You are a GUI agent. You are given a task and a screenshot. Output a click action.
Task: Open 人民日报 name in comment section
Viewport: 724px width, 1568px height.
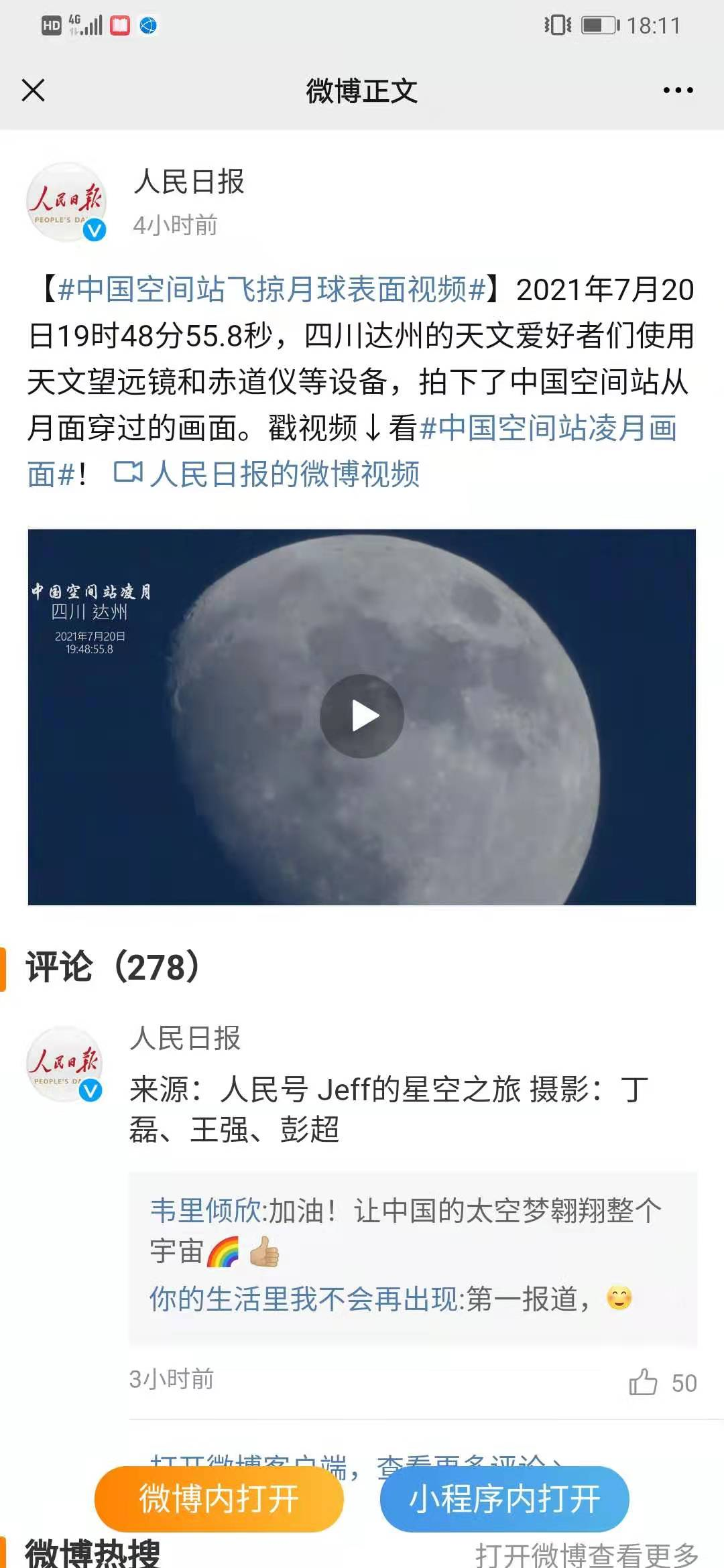pos(185,1039)
